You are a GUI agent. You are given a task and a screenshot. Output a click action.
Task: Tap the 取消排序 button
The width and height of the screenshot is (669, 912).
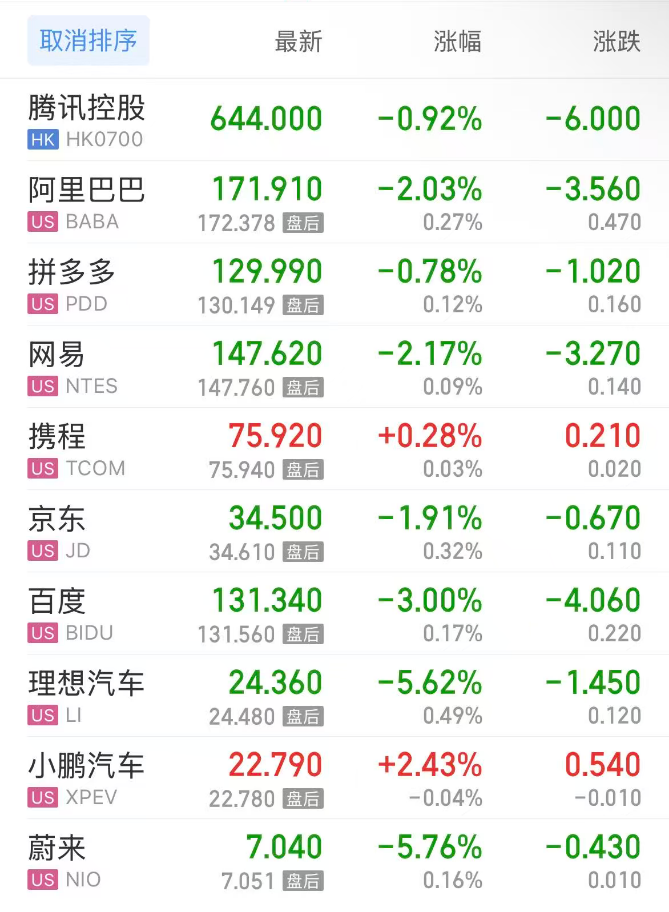pos(88,41)
